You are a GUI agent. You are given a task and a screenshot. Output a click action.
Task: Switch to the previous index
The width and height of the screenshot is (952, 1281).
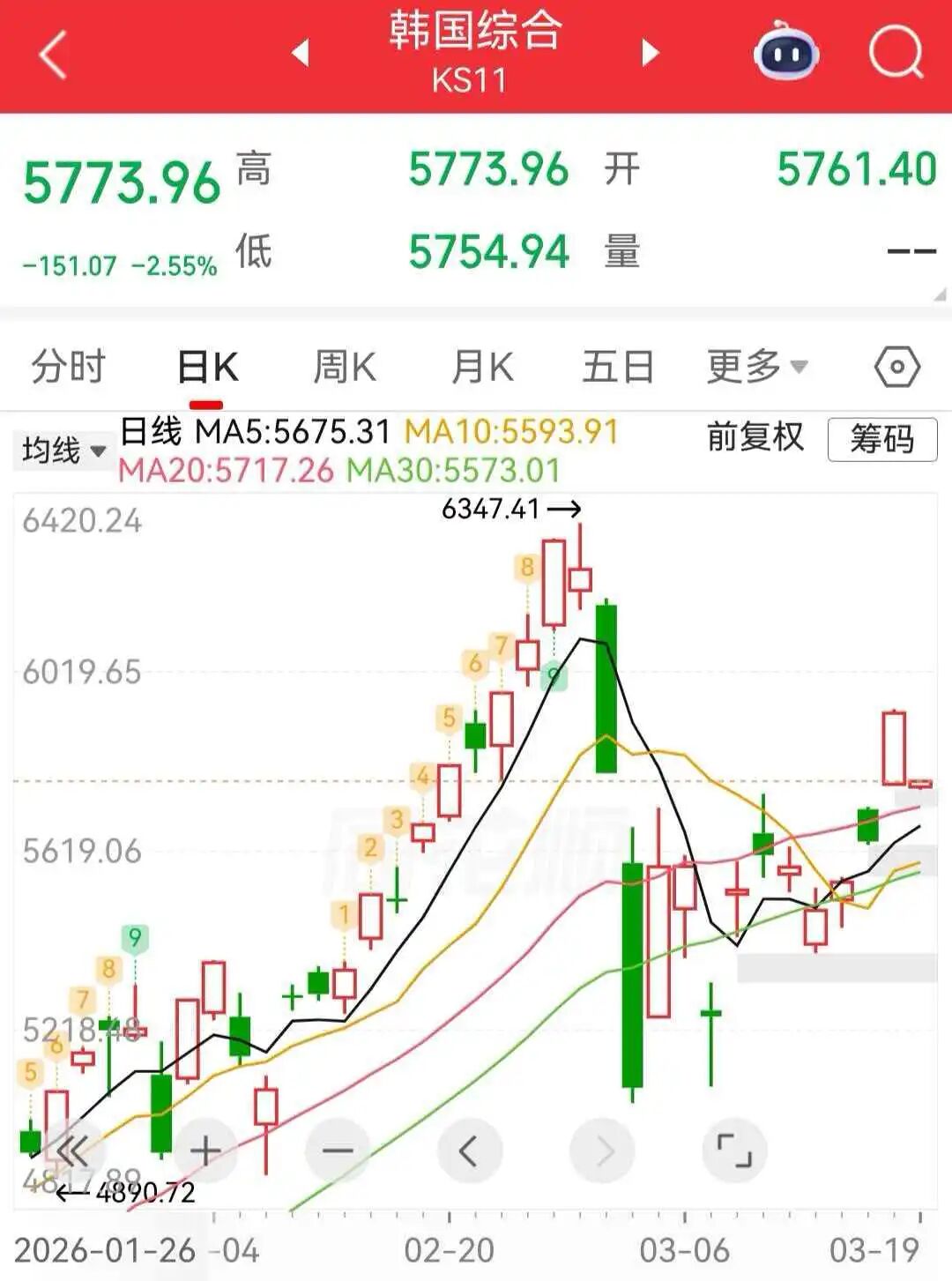coord(301,53)
